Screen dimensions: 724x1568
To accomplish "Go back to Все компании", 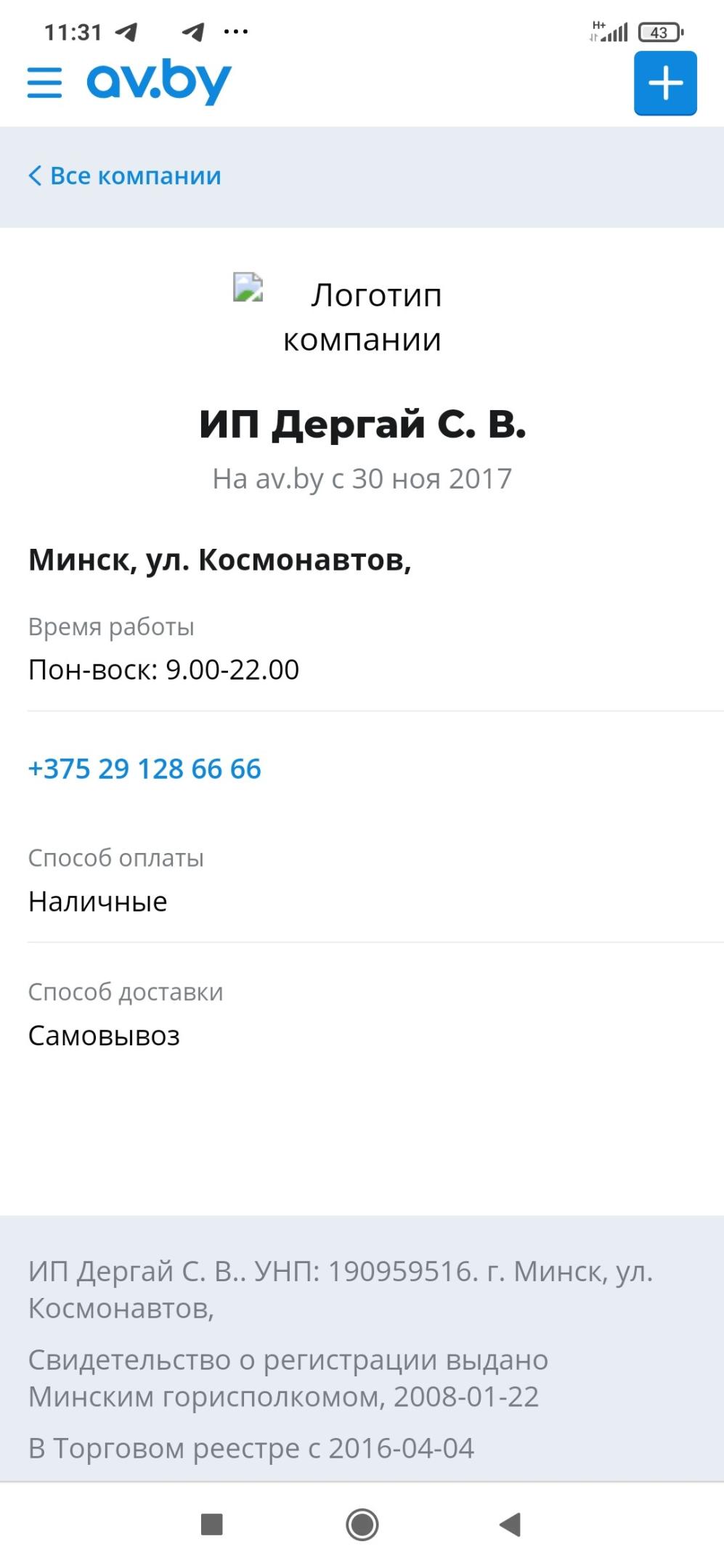I will (125, 176).
